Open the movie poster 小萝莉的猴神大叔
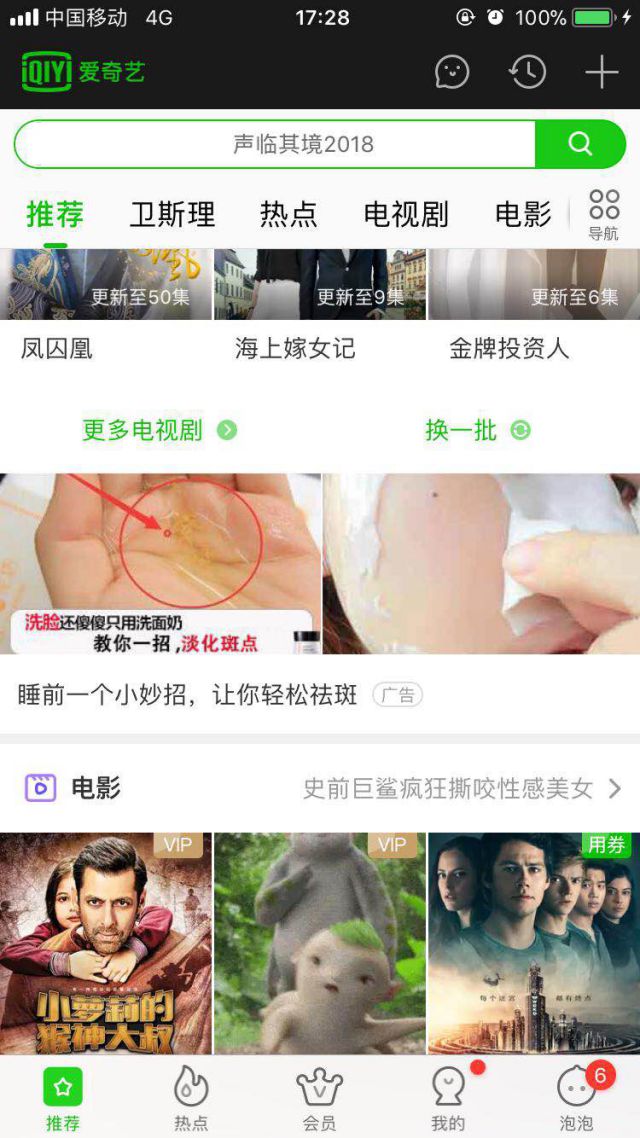The height and width of the screenshot is (1138, 640). [x=105, y=942]
